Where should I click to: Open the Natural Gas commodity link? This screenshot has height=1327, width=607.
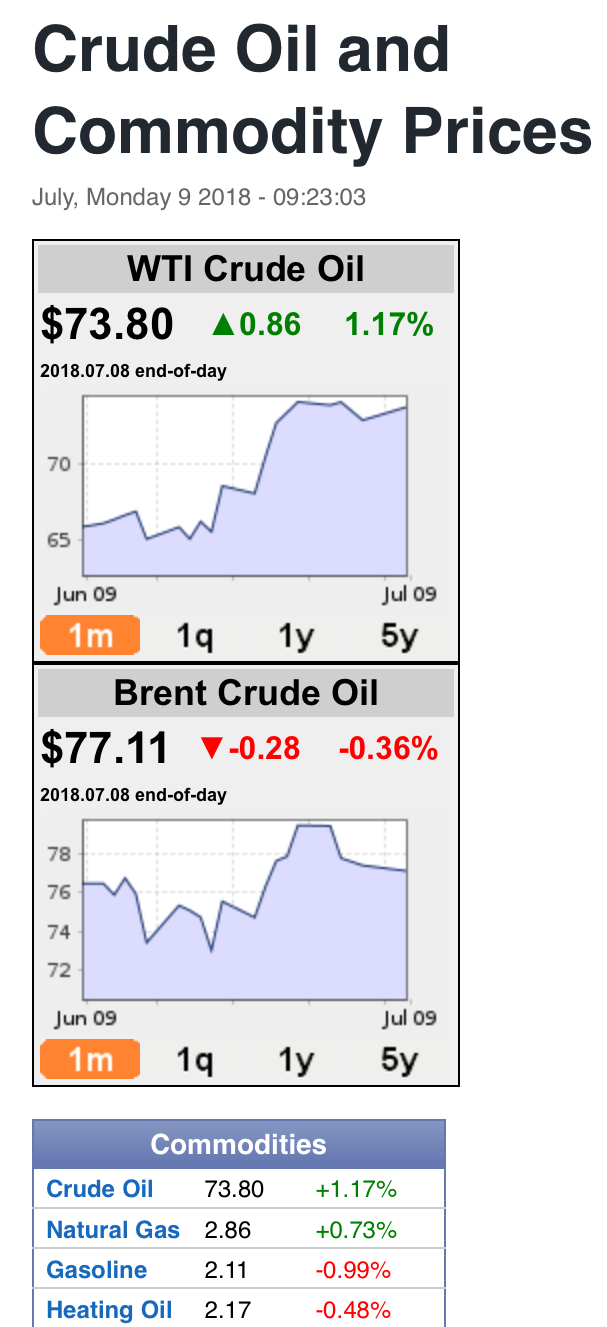click(x=113, y=1230)
